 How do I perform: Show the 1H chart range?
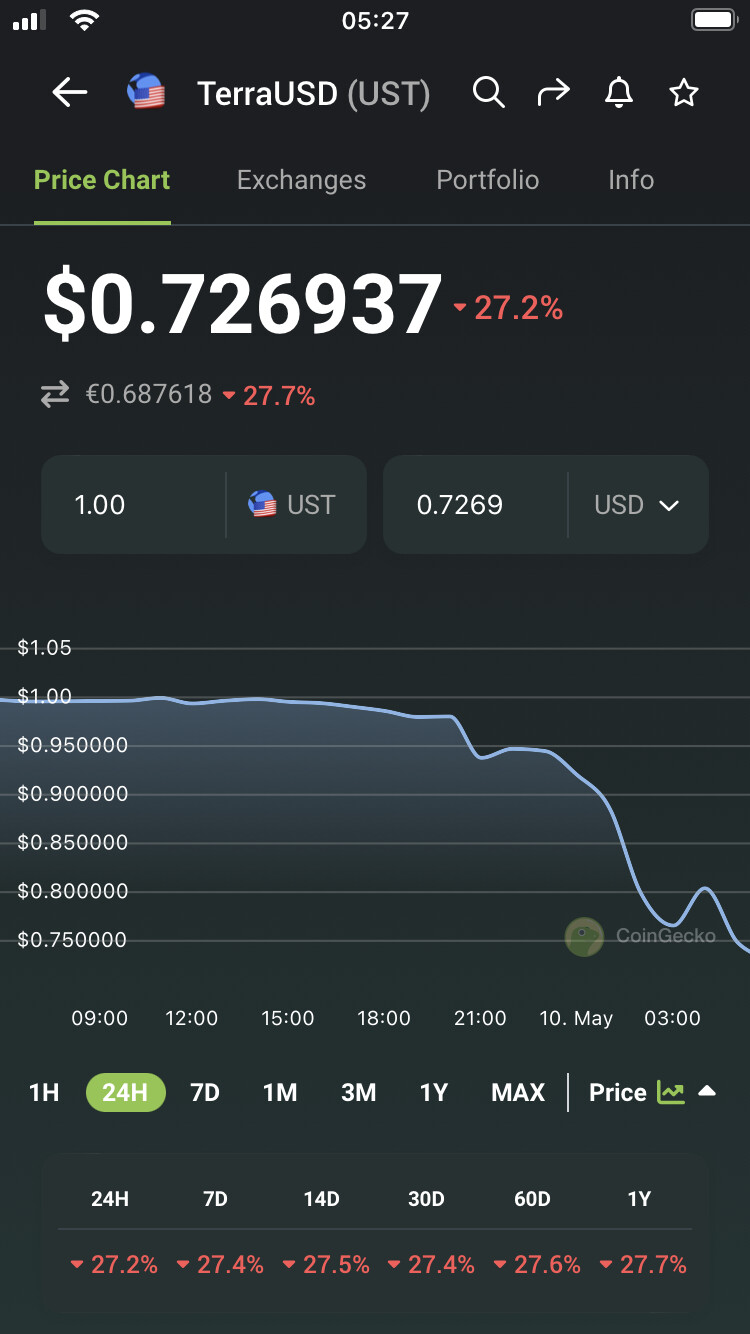point(44,1092)
